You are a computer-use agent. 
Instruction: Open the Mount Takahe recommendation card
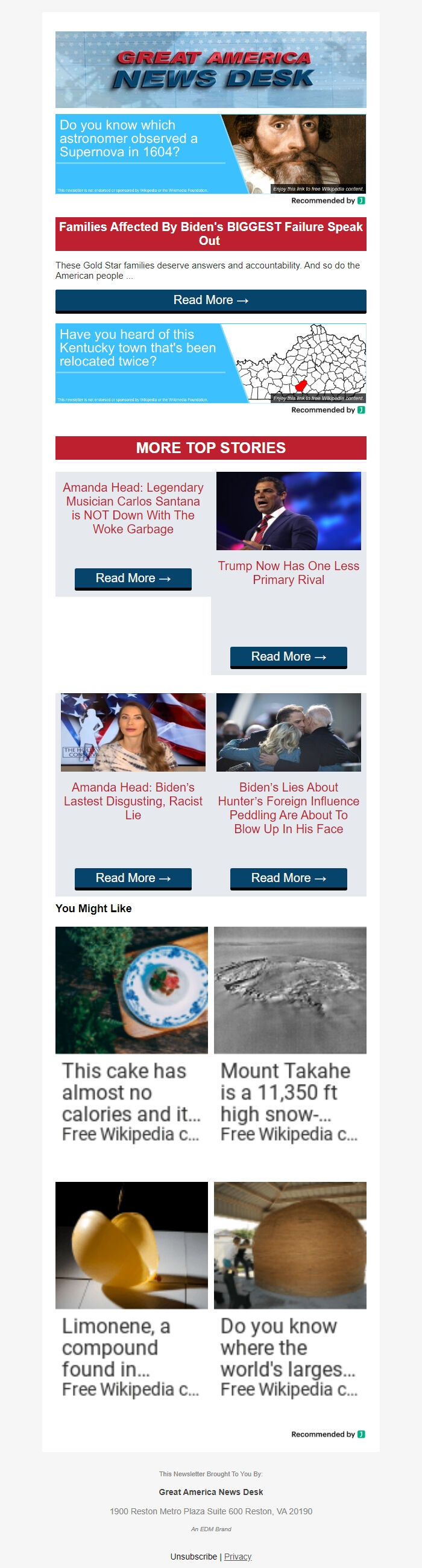(x=290, y=1035)
